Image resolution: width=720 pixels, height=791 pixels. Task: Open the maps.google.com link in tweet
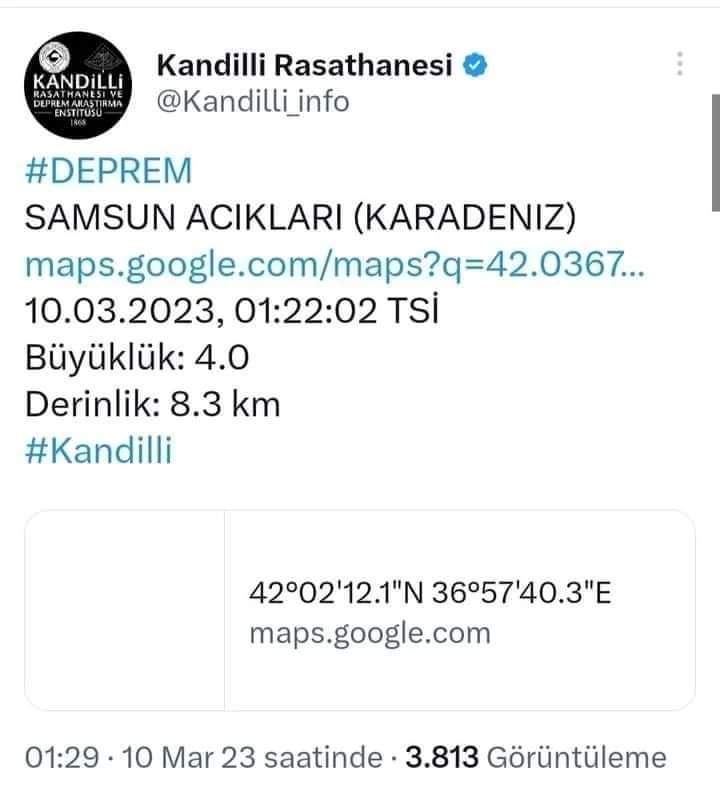(335, 265)
